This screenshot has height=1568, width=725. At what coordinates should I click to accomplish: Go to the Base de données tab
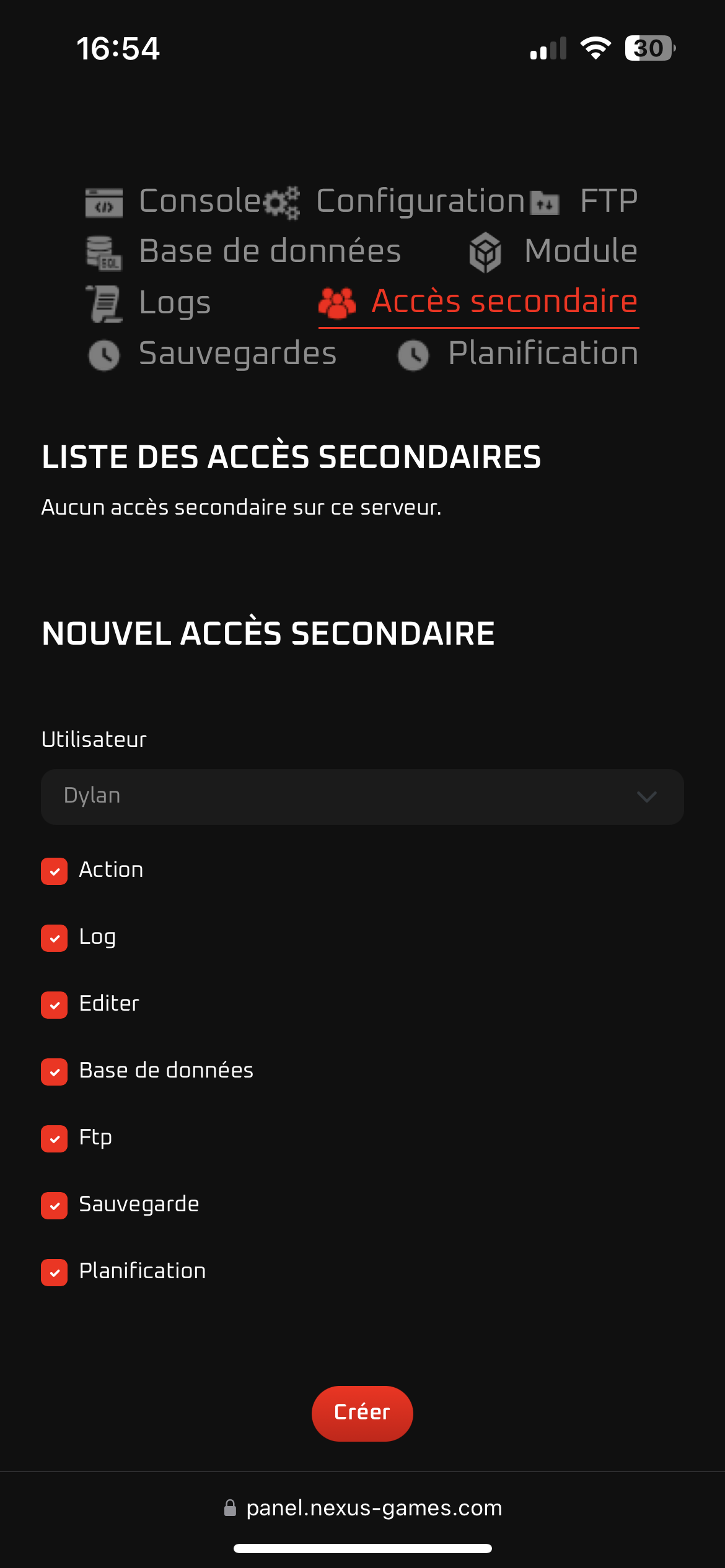click(x=245, y=251)
